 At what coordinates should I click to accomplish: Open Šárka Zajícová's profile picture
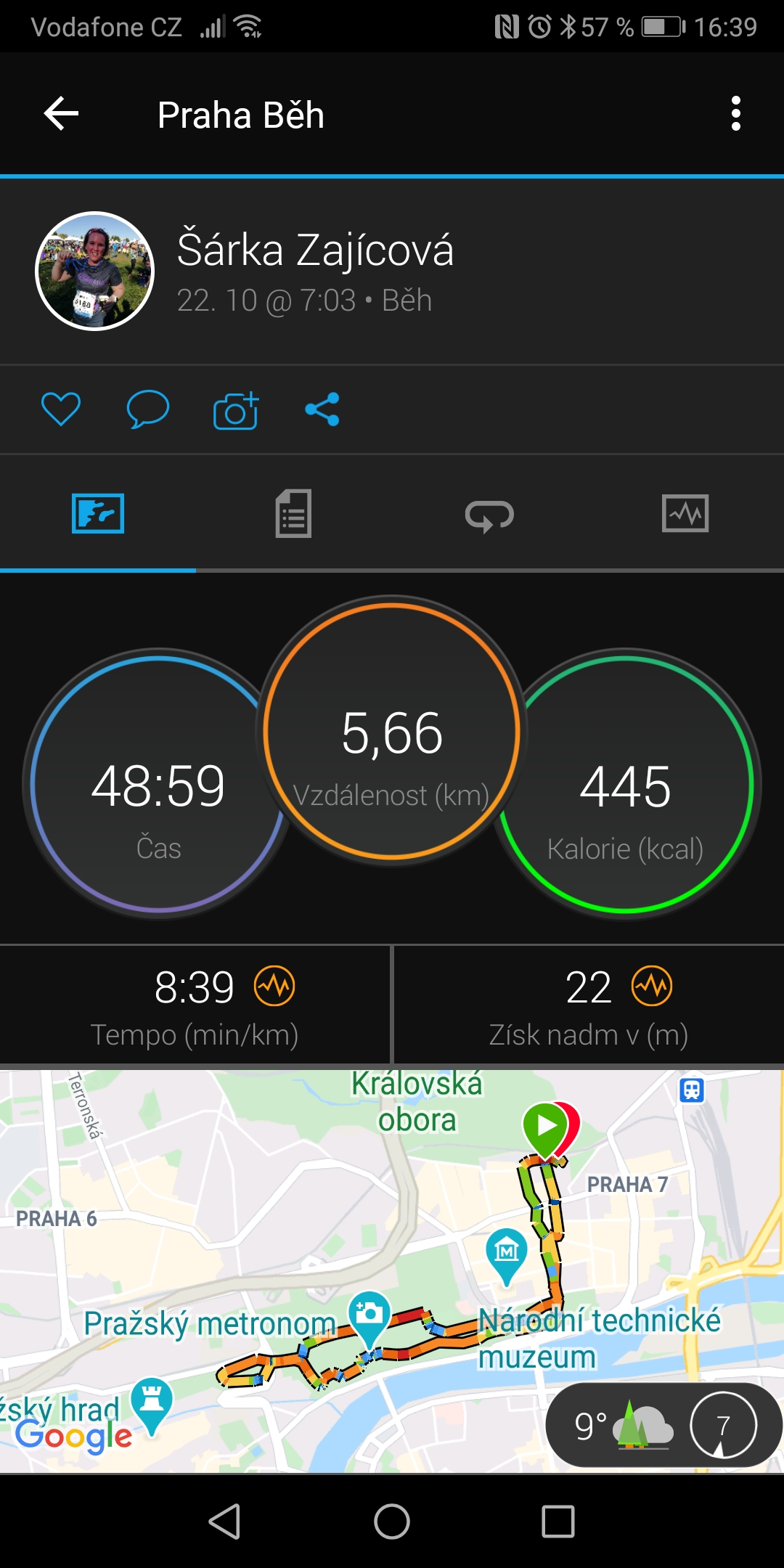click(x=95, y=271)
